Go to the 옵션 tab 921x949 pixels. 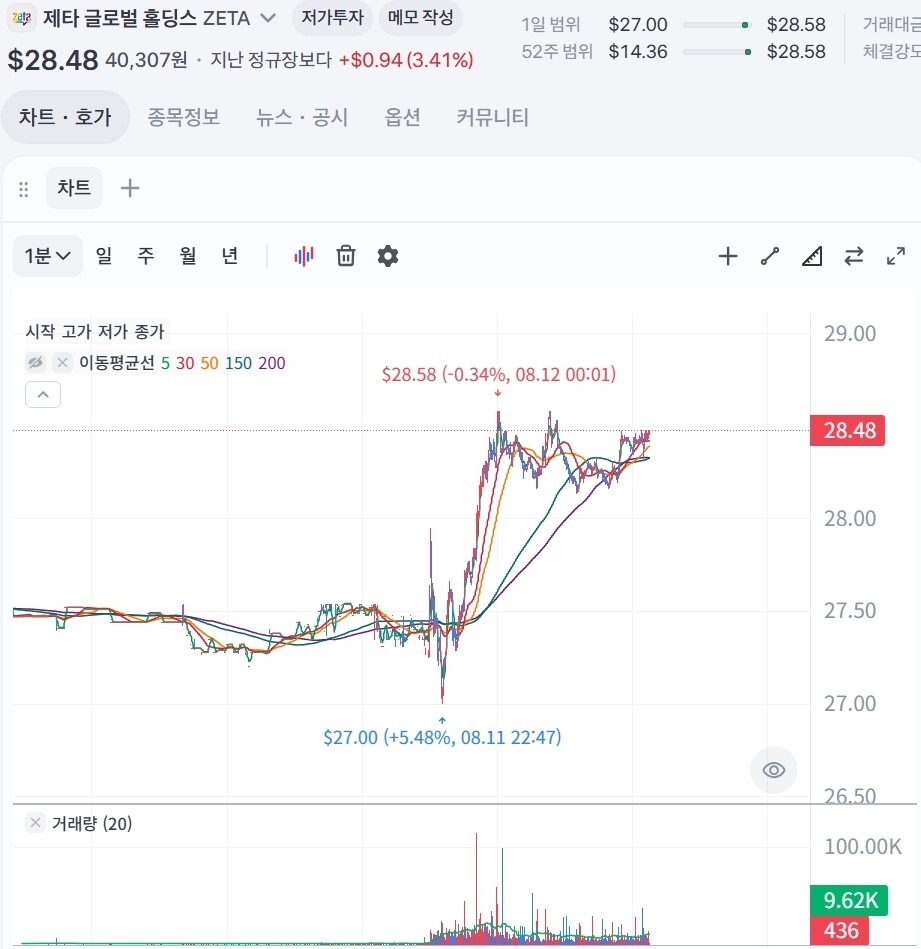coord(402,116)
